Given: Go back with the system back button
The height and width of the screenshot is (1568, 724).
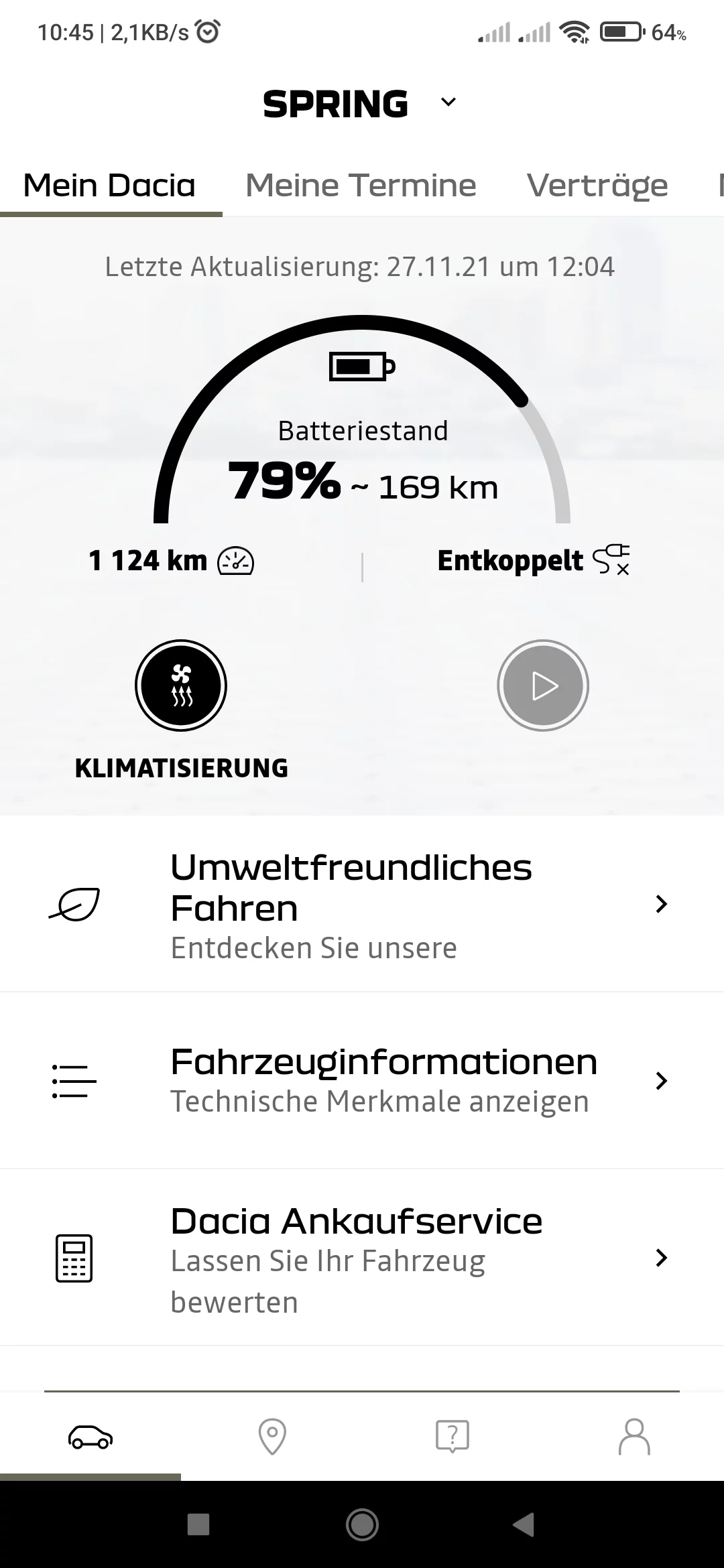Looking at the screenshot, I should coord(524,1524).
